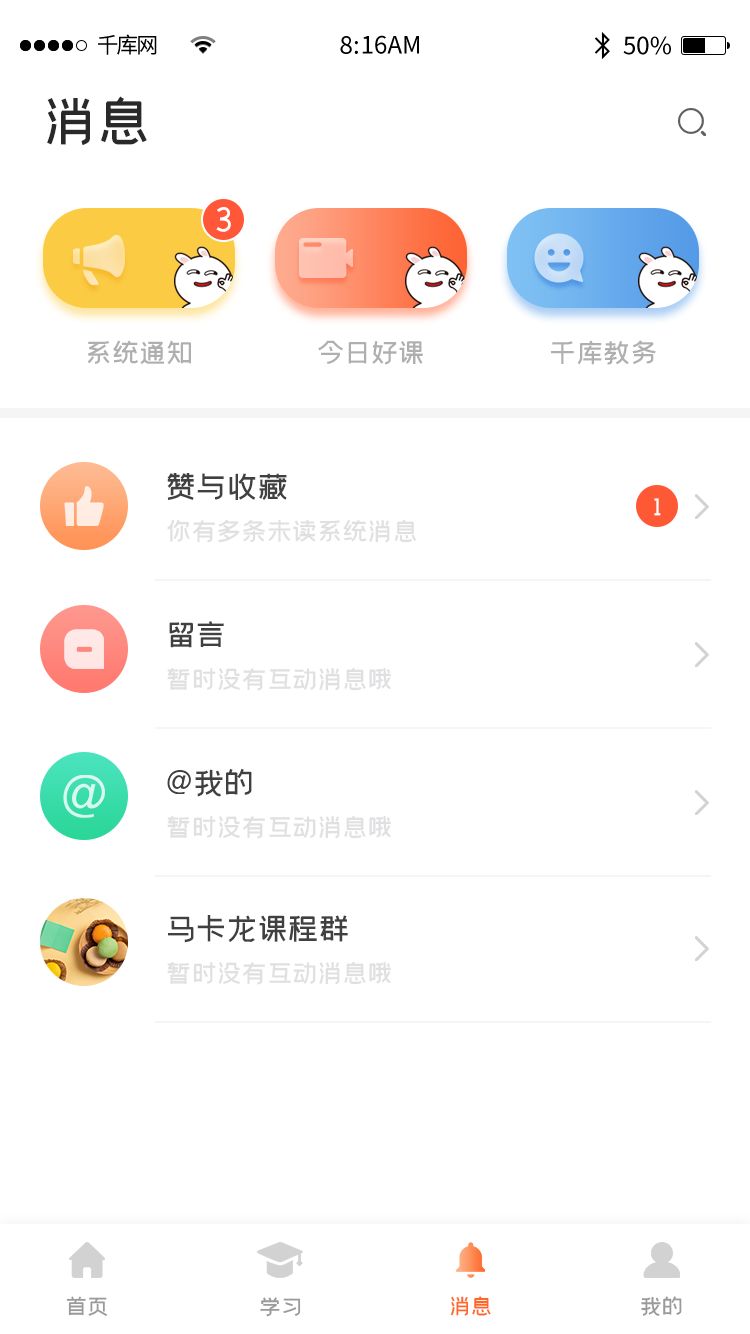Image resolution: width=750 pixels, height=1334 pixels.
Task: Open 千库教务 messages
Action: [602, 259]
